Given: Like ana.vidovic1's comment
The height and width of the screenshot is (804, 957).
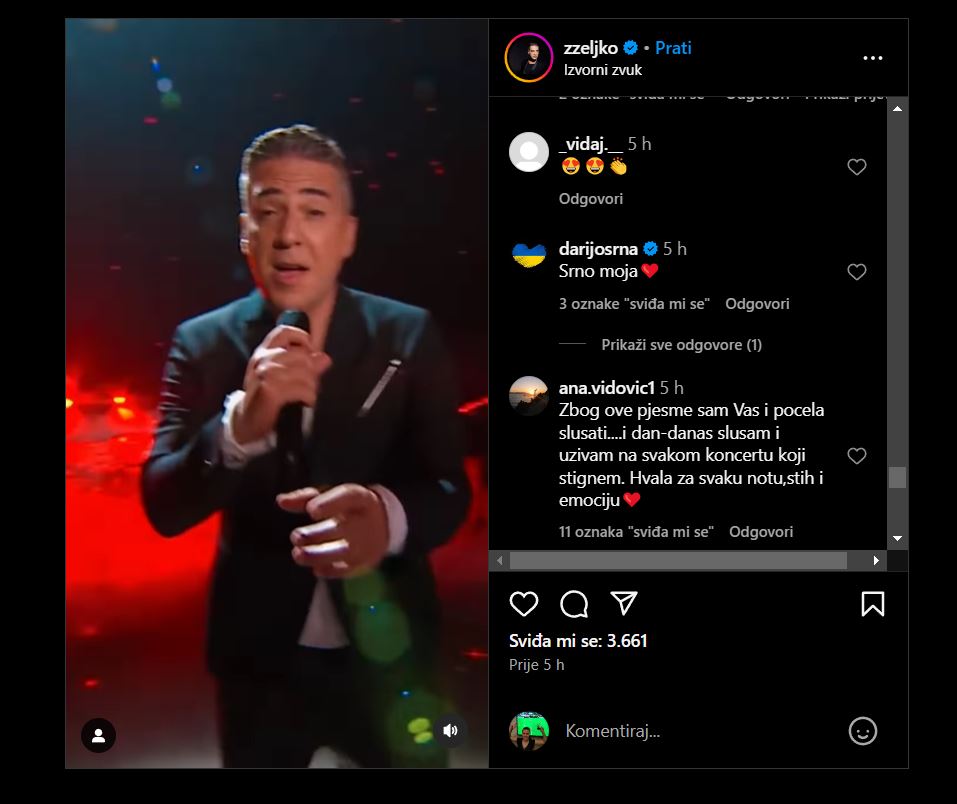Looking at the screenshot, I should [857, 456].
